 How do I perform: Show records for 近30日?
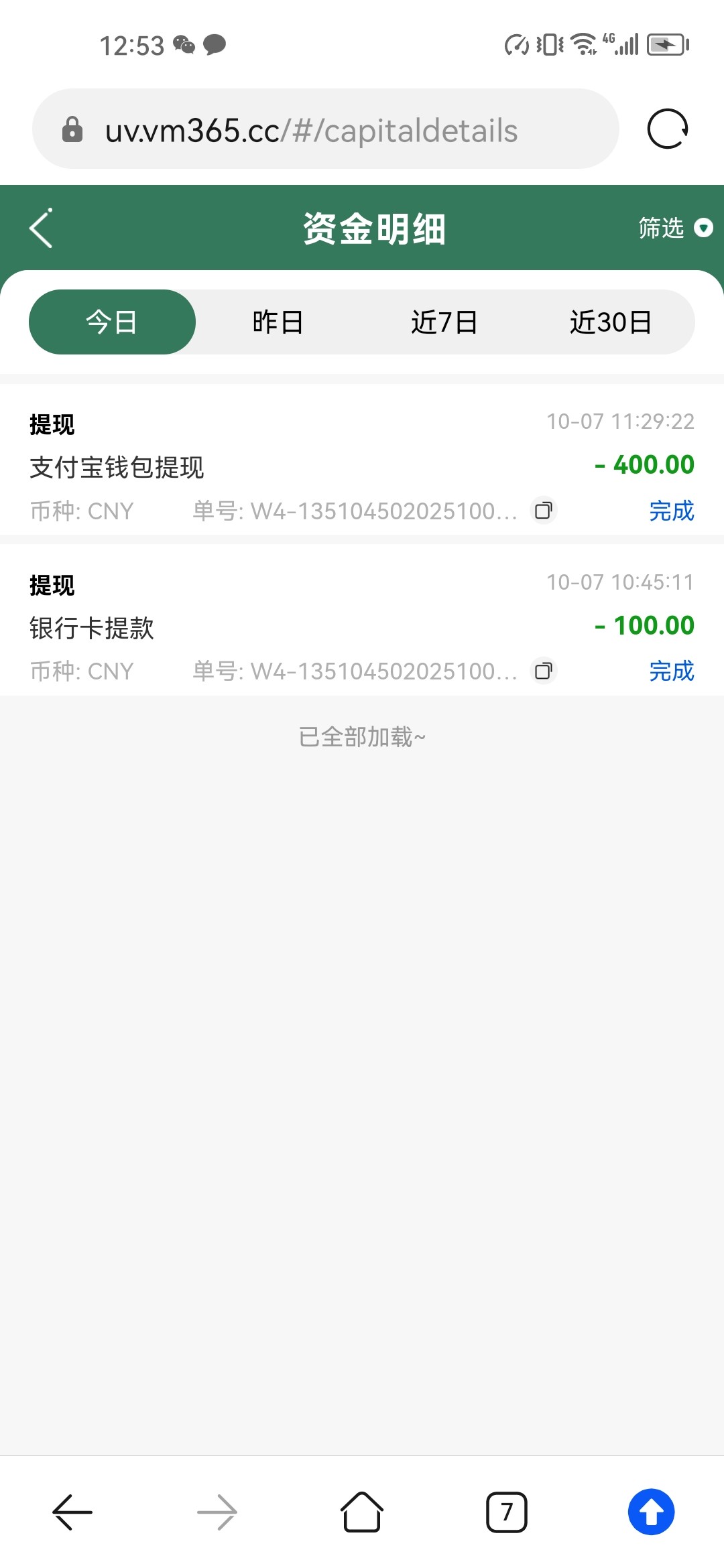pyautogui.click(x=610, y=322)
